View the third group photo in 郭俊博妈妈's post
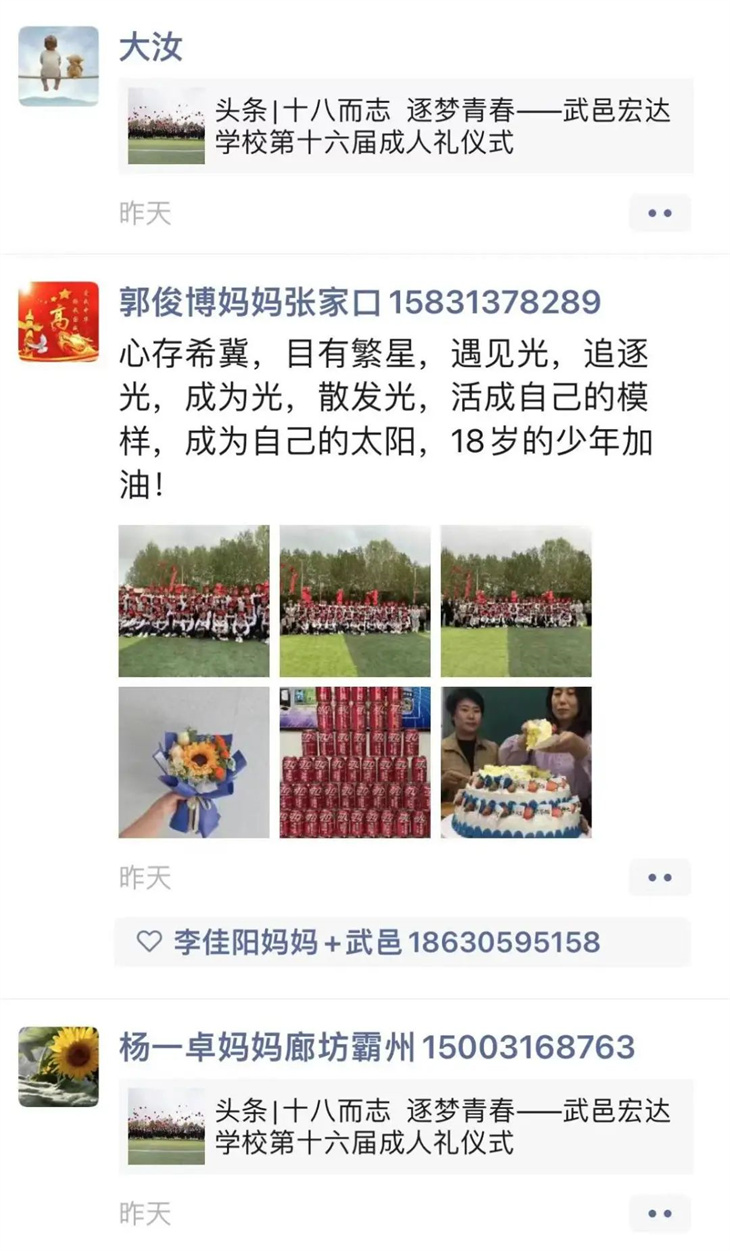This screenshot has height=1251, width=730. pos(516,601)
